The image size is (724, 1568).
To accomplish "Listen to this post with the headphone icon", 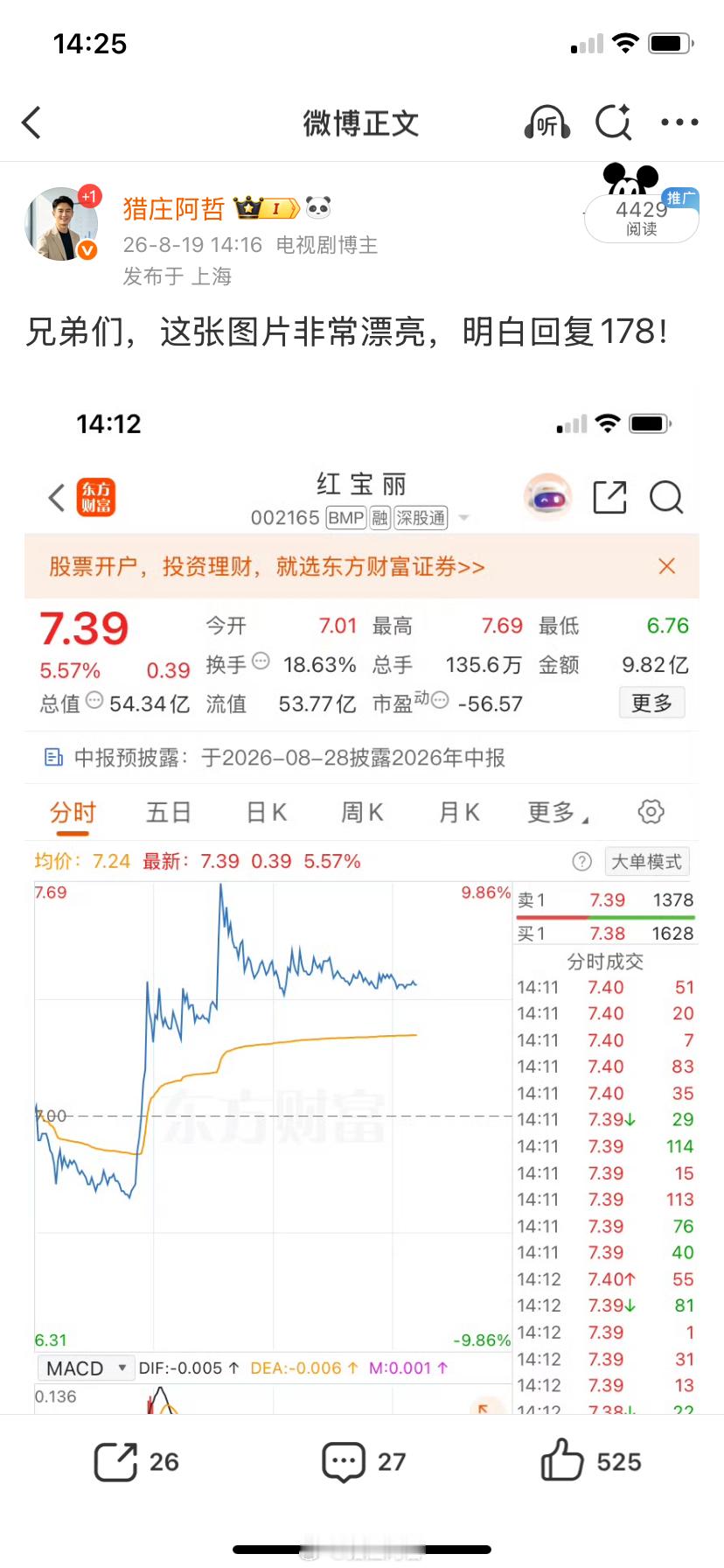I will [547, 122].
